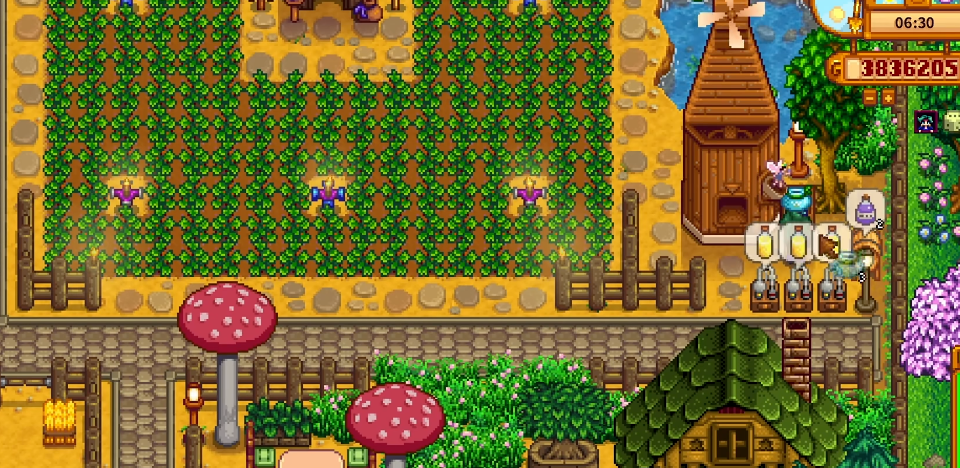Zoom in with the plus button

[x=888, y=98]
